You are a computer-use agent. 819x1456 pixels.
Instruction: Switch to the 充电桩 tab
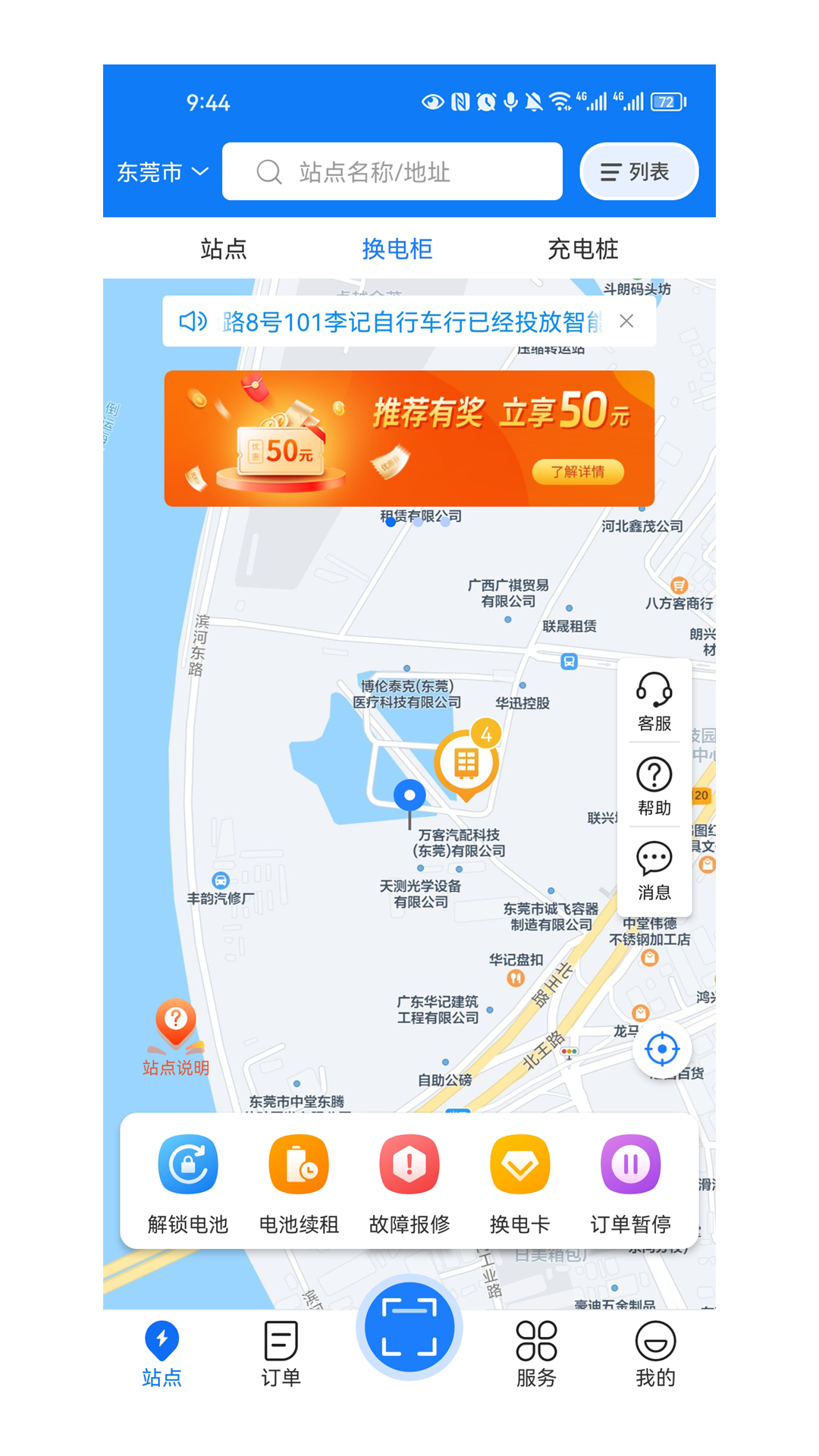582,249
